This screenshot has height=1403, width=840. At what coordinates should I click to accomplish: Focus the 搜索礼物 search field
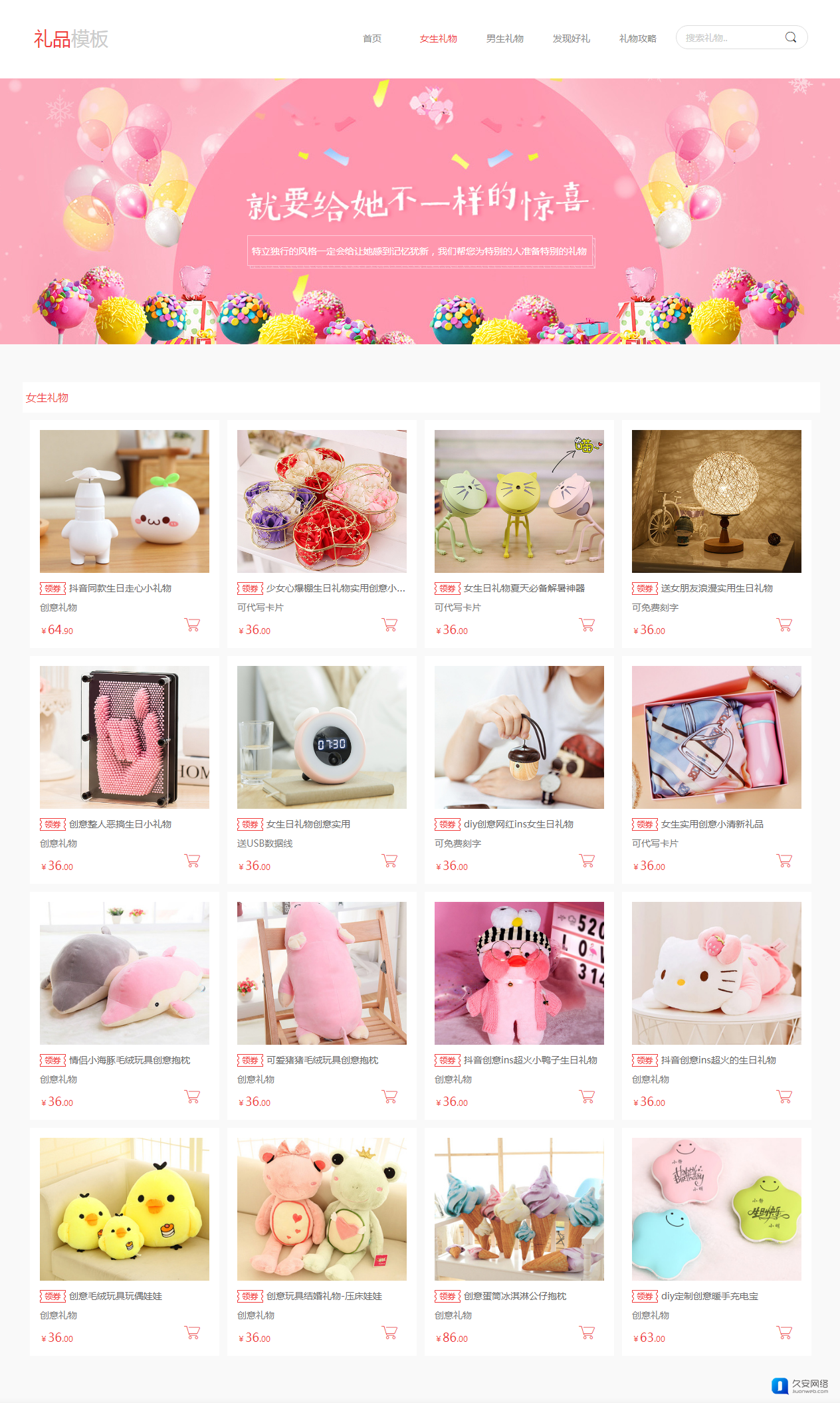pyautogui.click(x=728, y=38)
